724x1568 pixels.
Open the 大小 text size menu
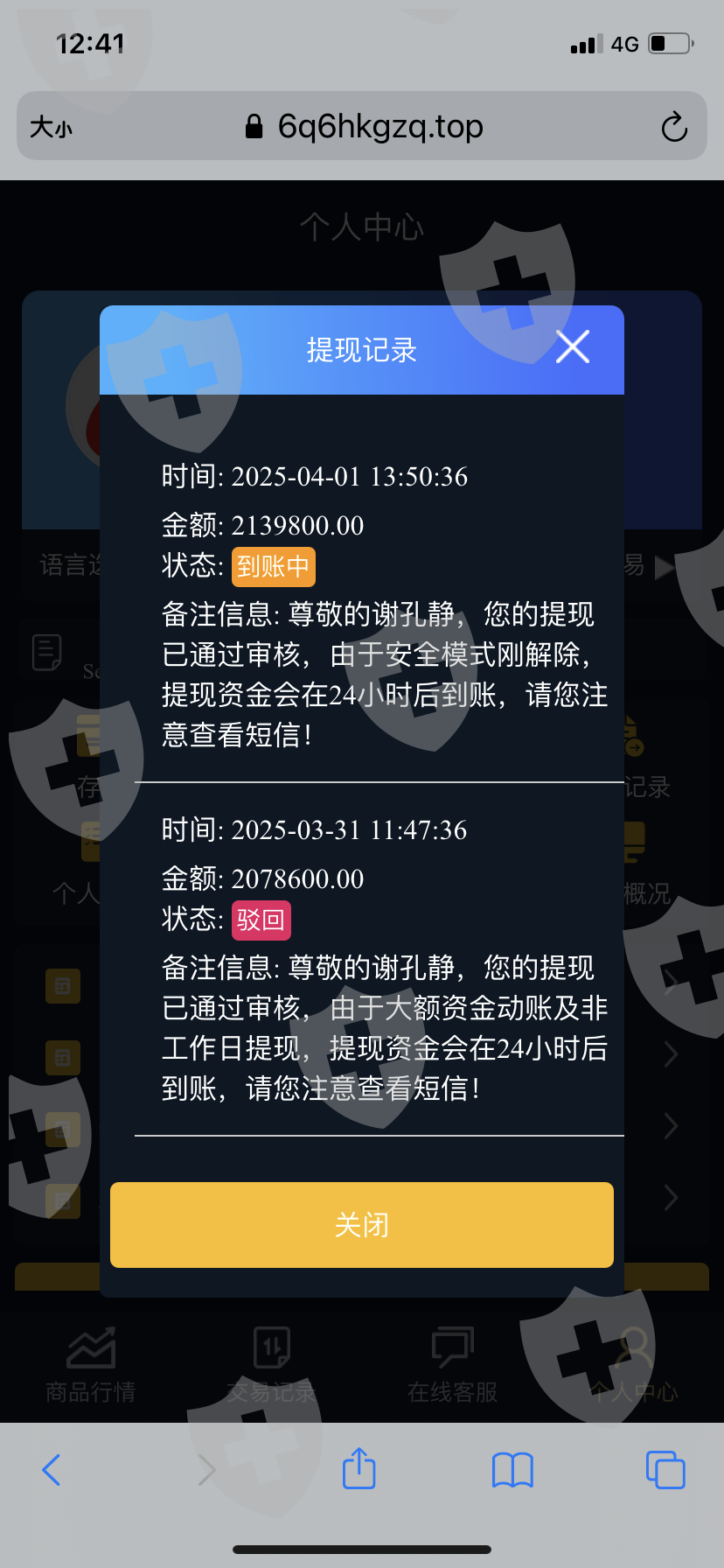(x=51, y=128)
